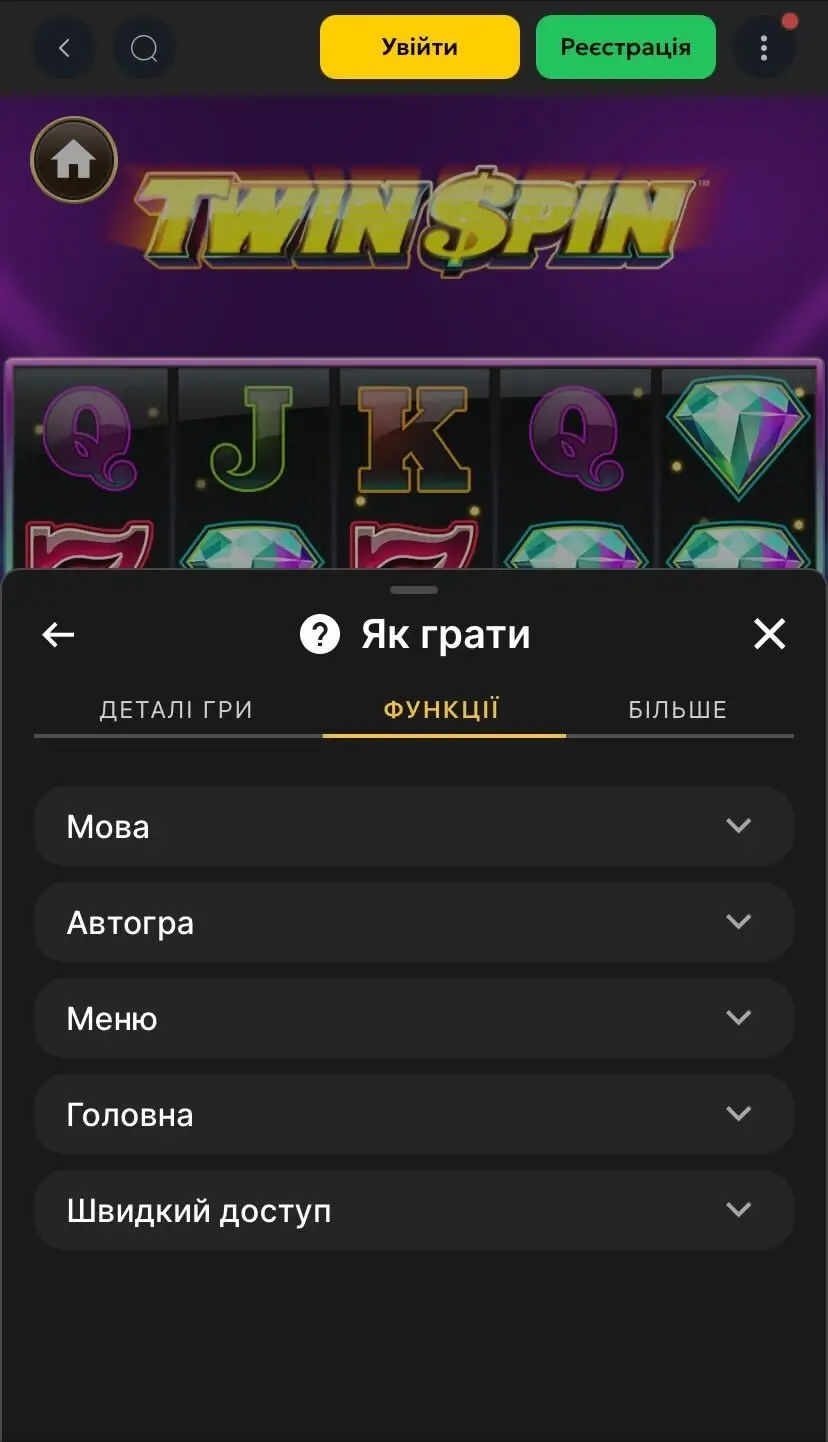Tap the left arrow in the Як грати panel
This screenshot has height=1442, width=828.
tap(57, 634)
